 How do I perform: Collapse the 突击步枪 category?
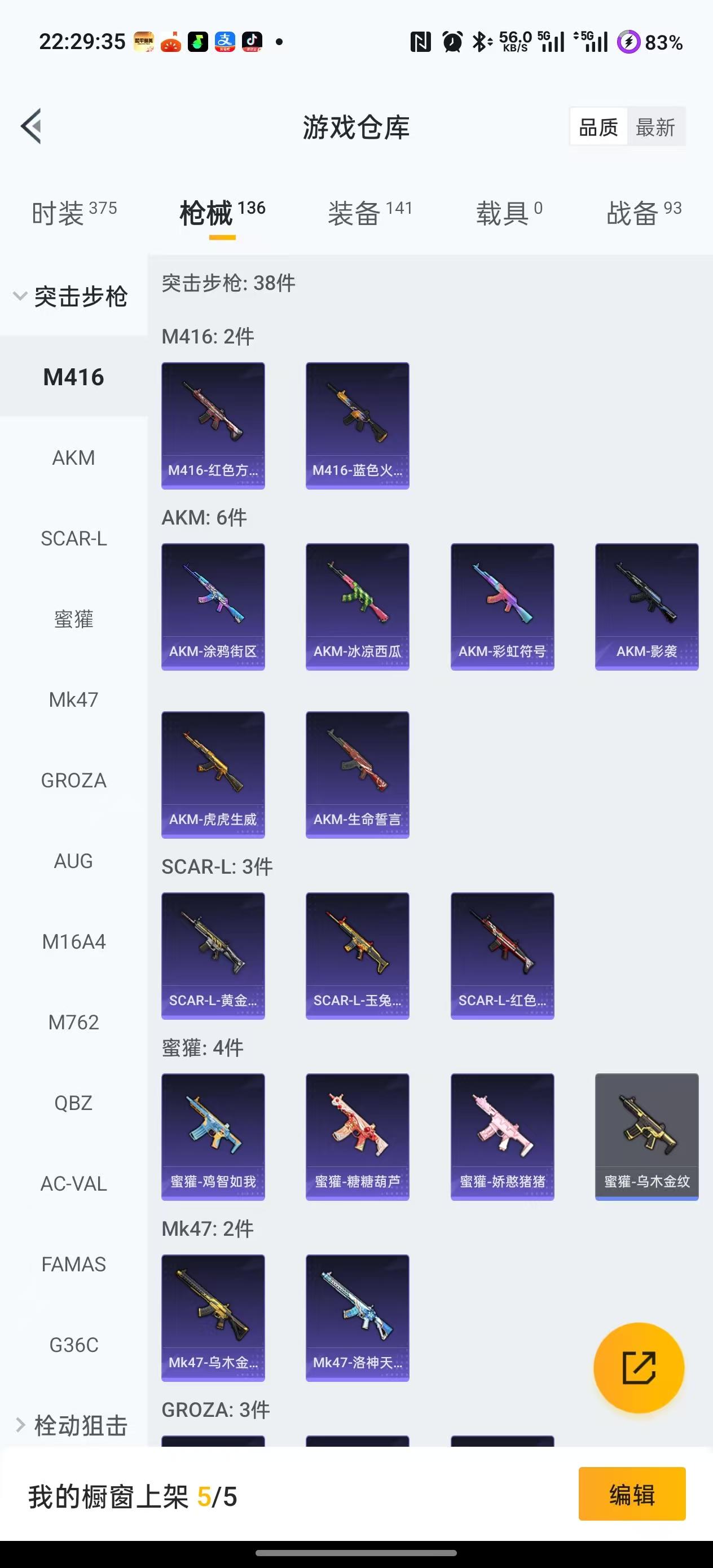coord(71,297)
